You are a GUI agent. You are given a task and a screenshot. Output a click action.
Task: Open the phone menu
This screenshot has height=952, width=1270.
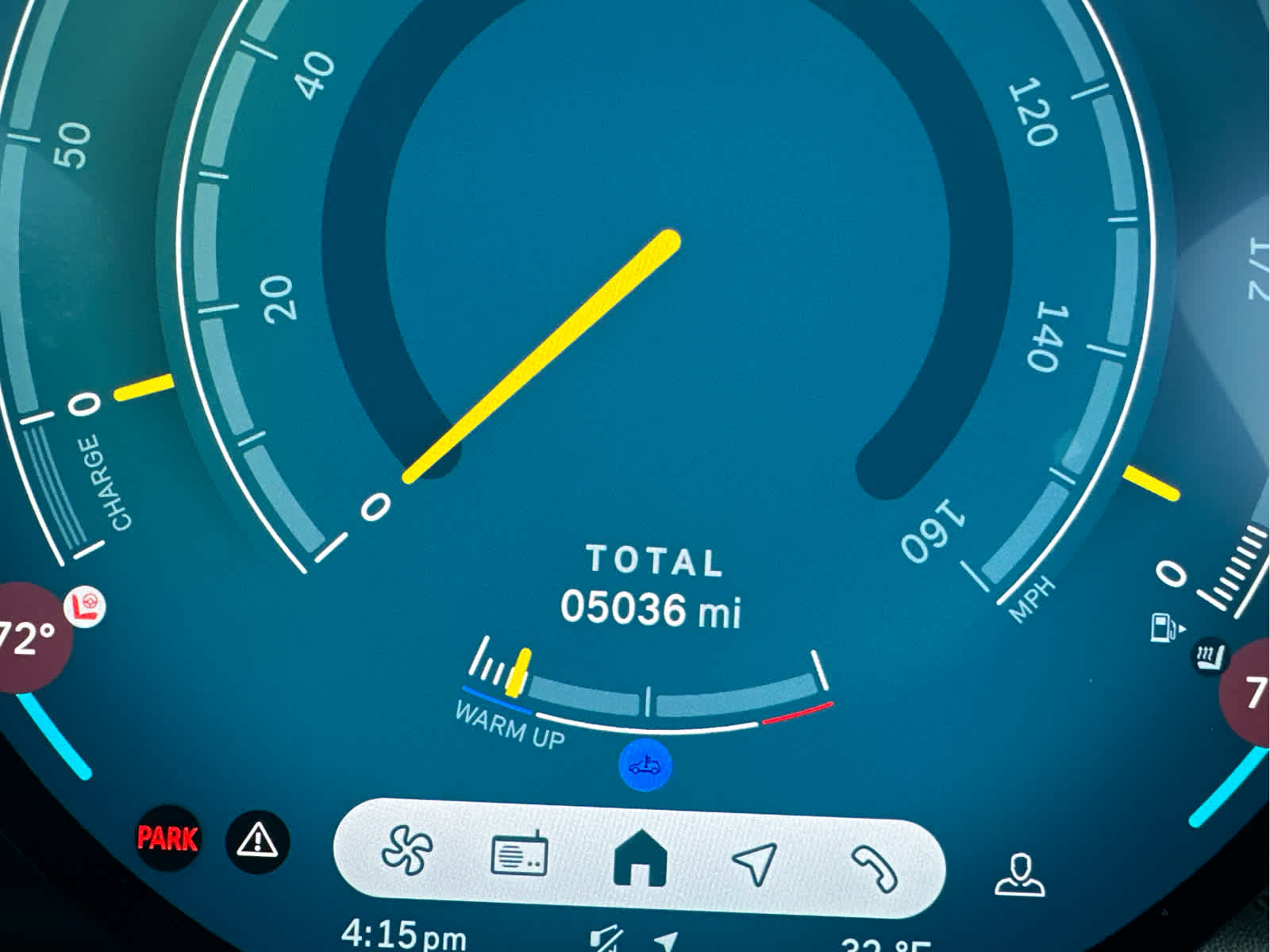(x=874, y=867)
